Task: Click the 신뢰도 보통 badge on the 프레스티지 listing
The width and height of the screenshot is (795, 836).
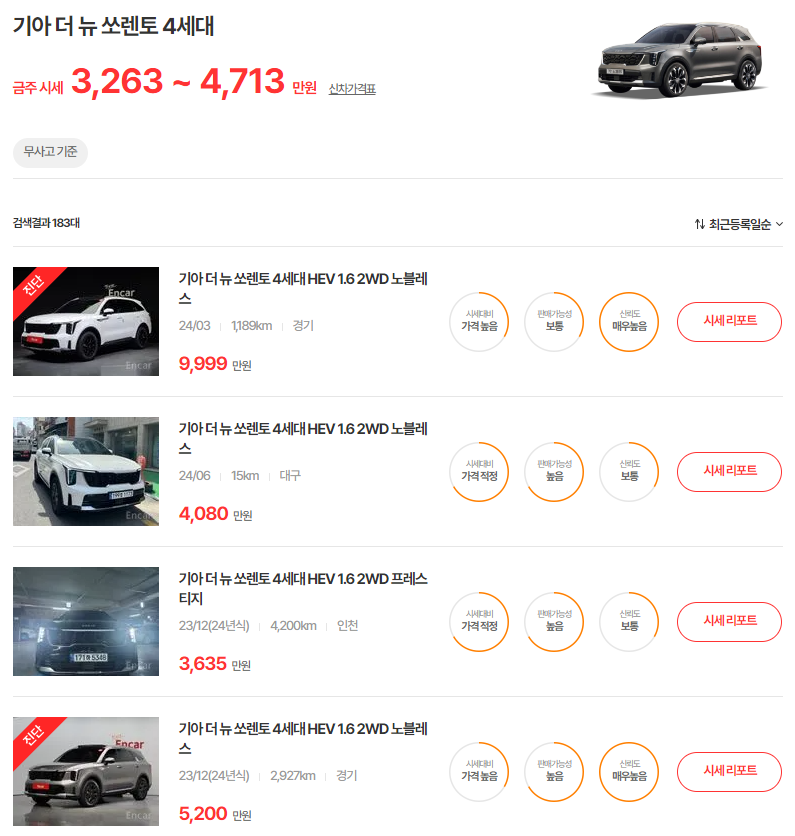Action: [x=629, y=622]
